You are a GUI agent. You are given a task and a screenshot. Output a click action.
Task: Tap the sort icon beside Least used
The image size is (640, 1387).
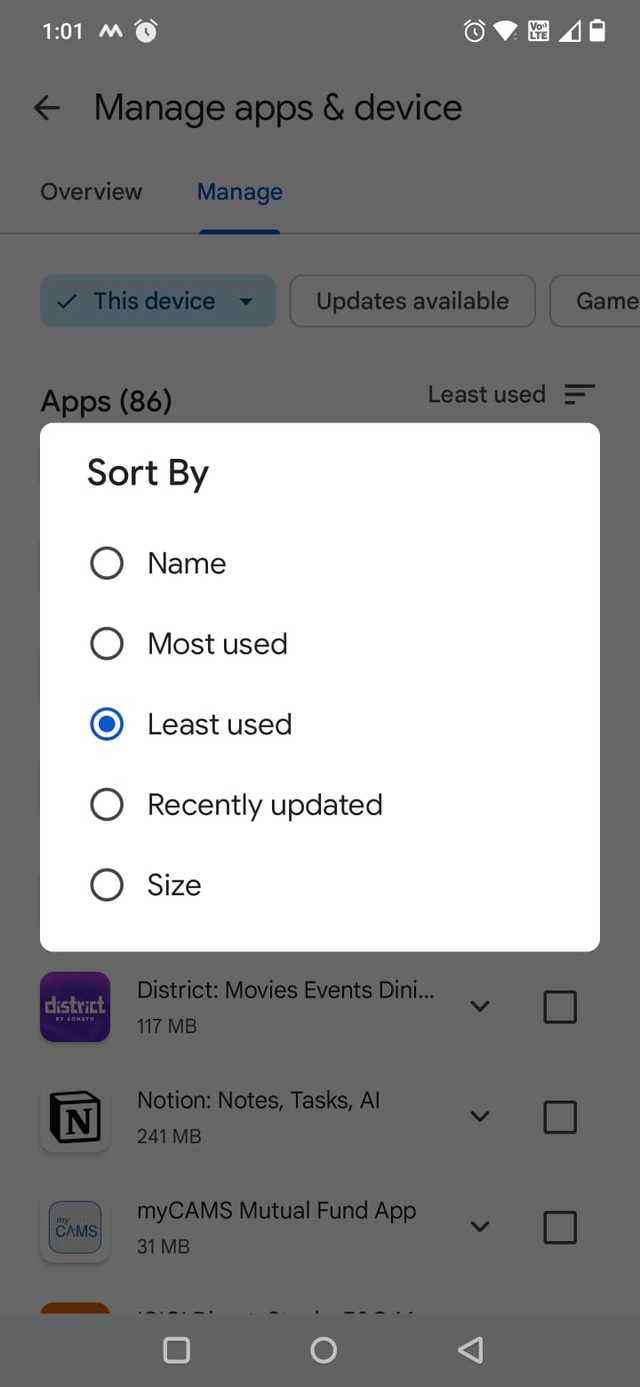579,395
